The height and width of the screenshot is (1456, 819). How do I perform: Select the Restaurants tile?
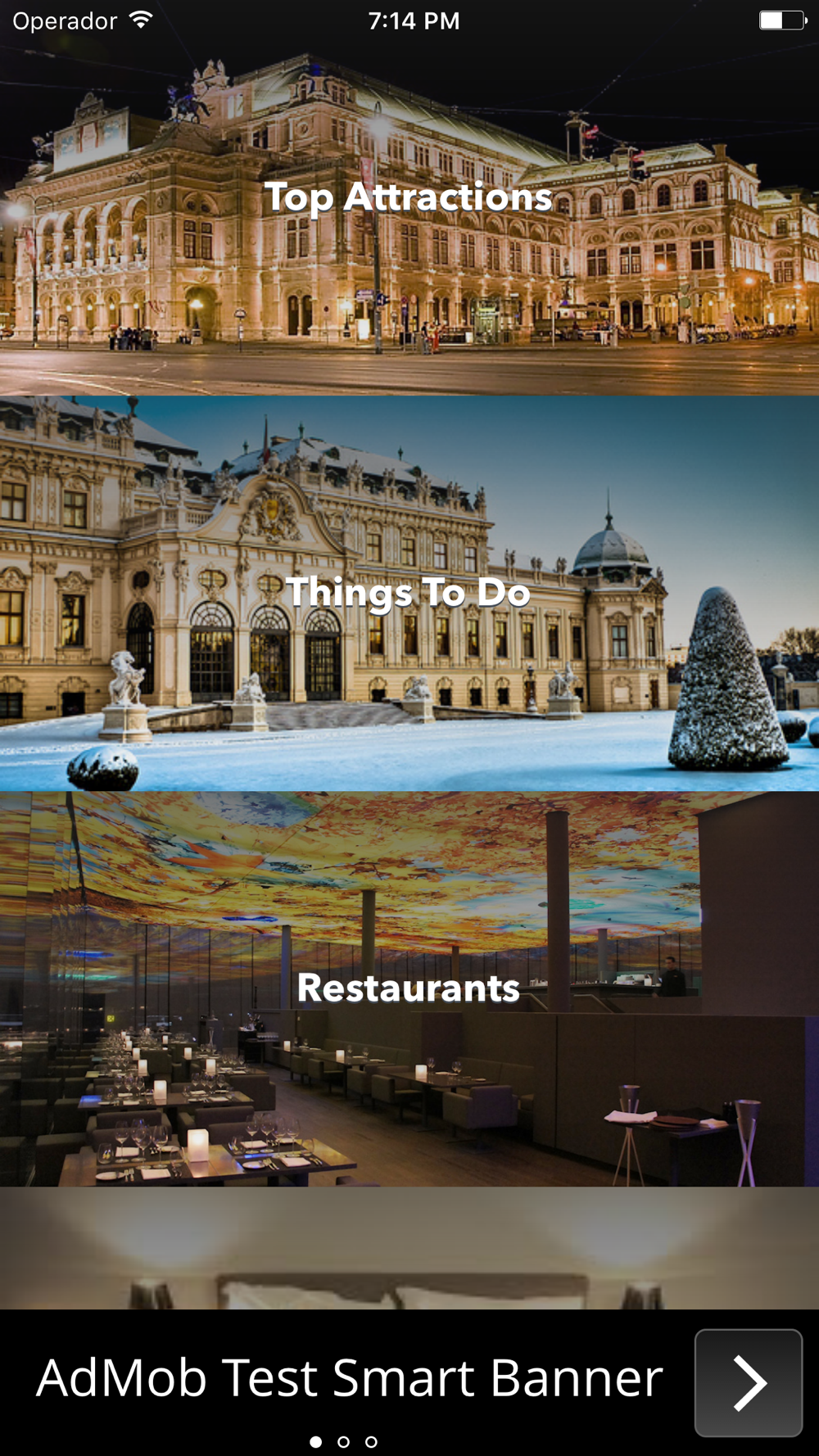pos(409,988)
